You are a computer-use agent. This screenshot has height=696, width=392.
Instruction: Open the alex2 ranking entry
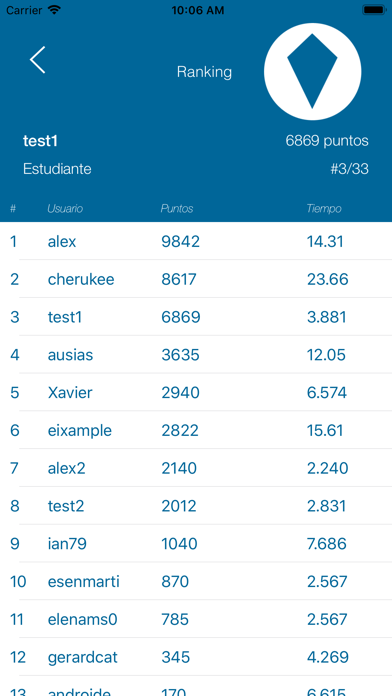pos(196,467)
